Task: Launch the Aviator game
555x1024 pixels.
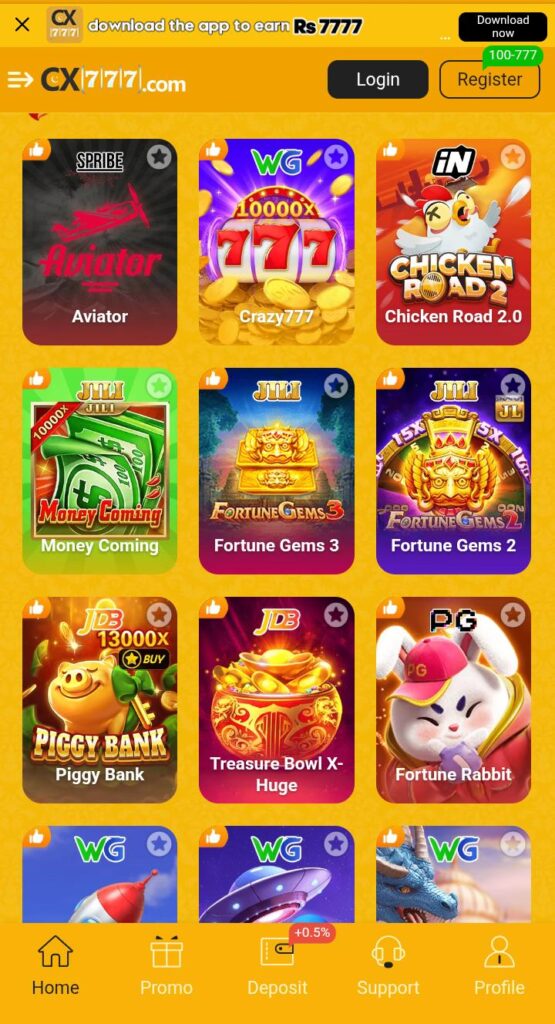Action: click(100, 242)
